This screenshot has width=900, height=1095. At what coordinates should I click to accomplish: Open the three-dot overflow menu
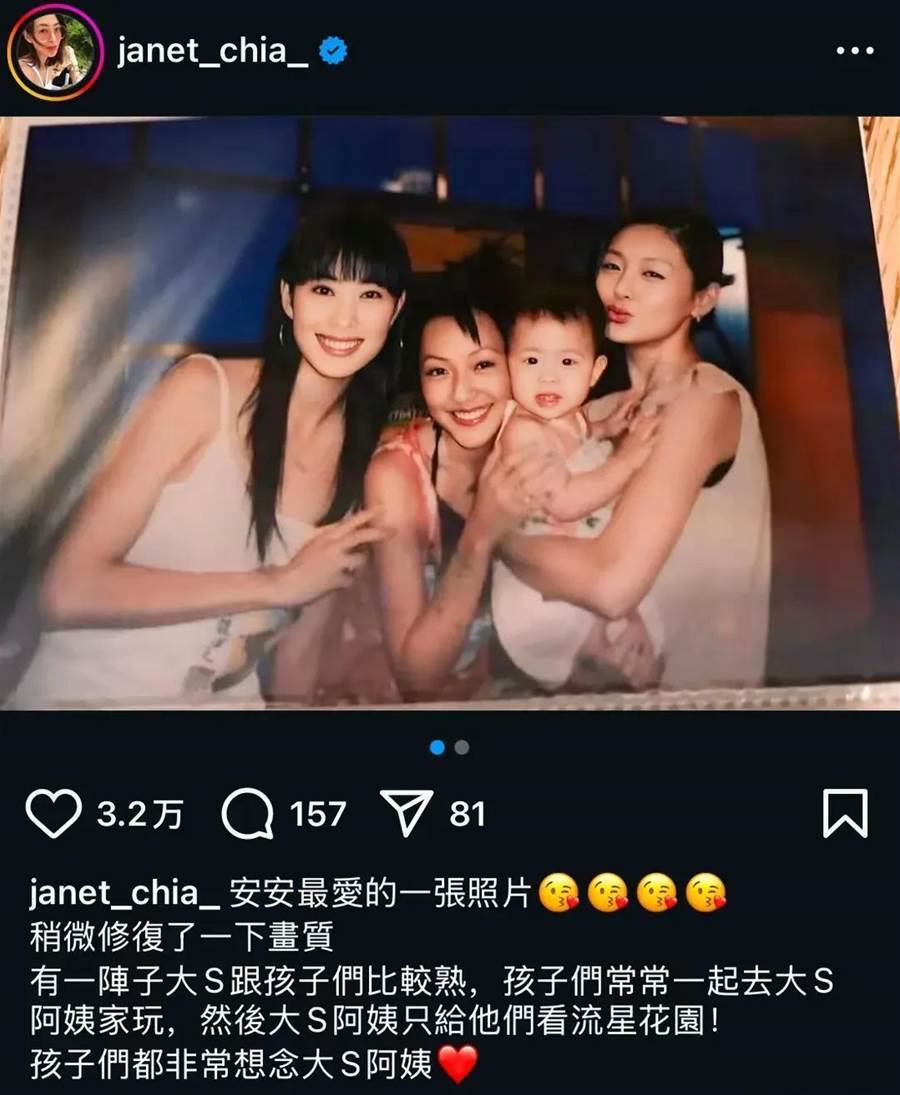tap(854, 51)
